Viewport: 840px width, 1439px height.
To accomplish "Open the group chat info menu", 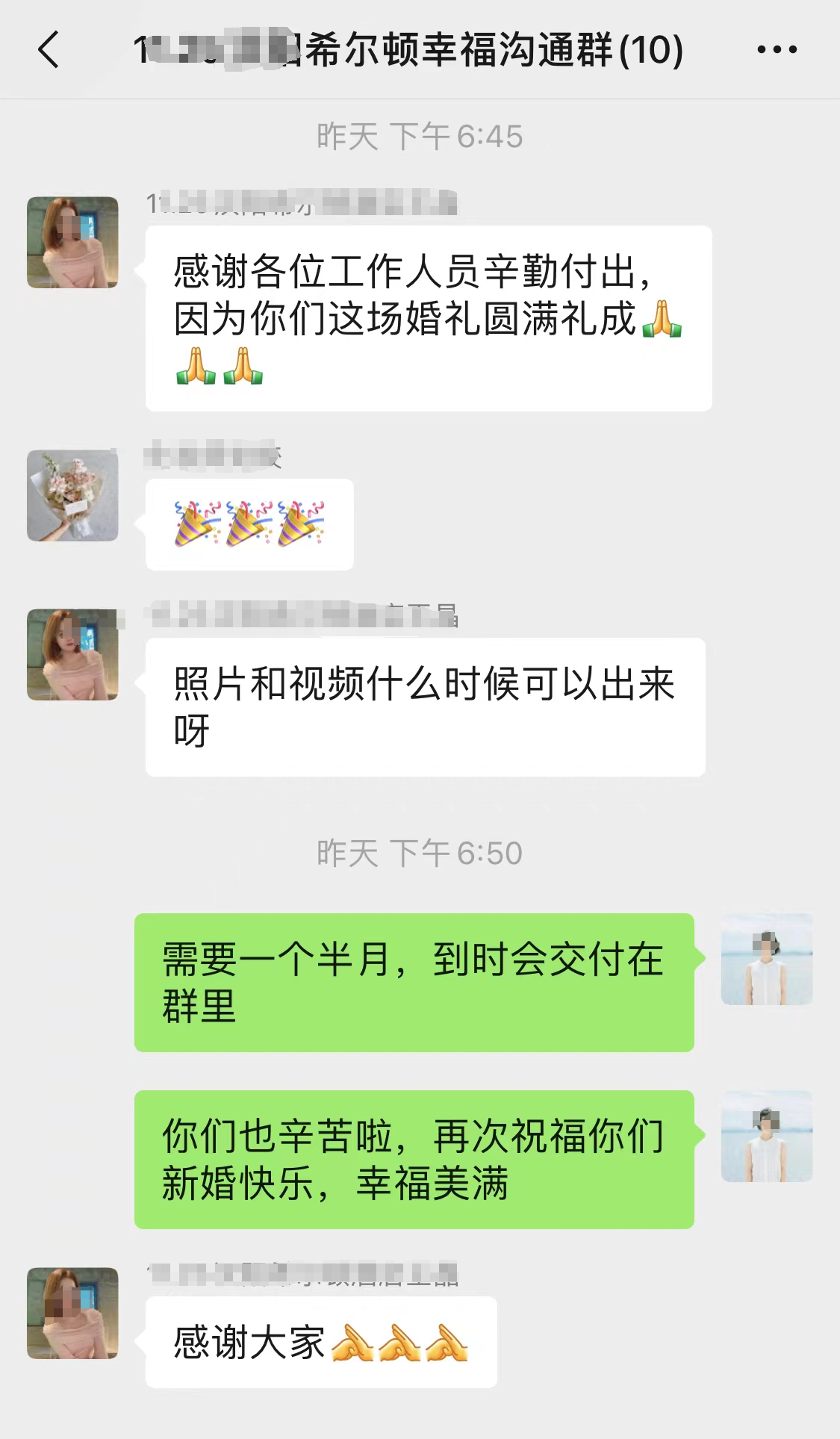I will pyautogui.click(x=777, y=50).
